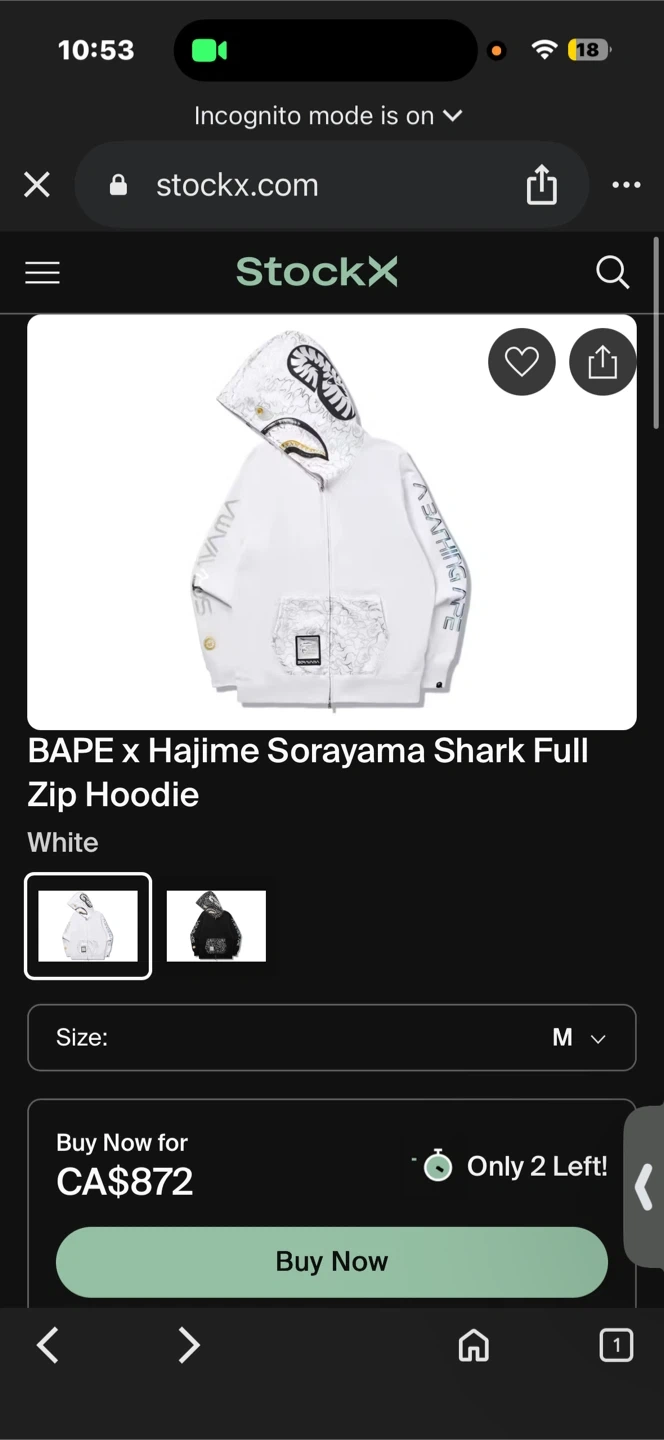Close the browser tab with X
664x1440 pixels.
pyautogui.click(x=37, y=185)
